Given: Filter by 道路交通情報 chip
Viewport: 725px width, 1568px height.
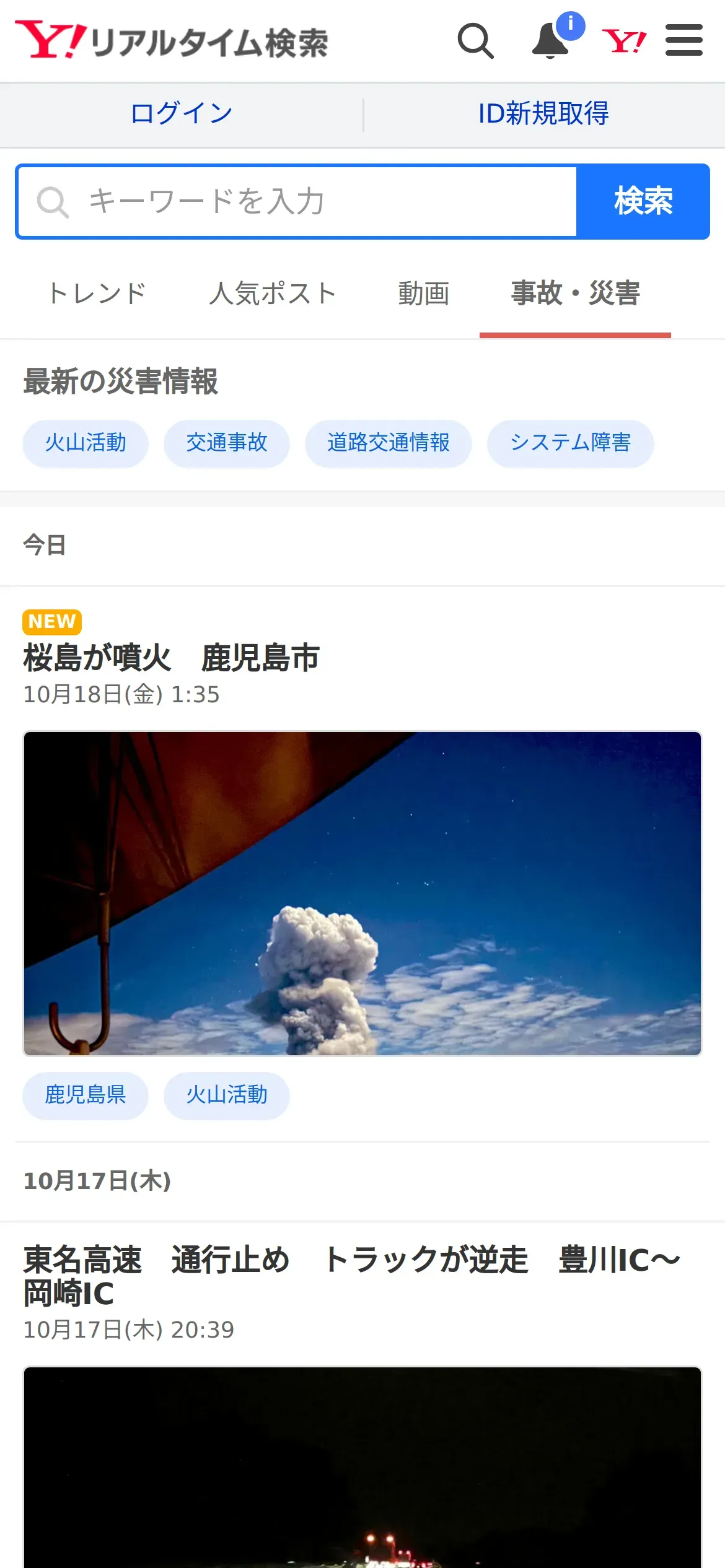Looking at the screenshot, I should coord(389,443).
